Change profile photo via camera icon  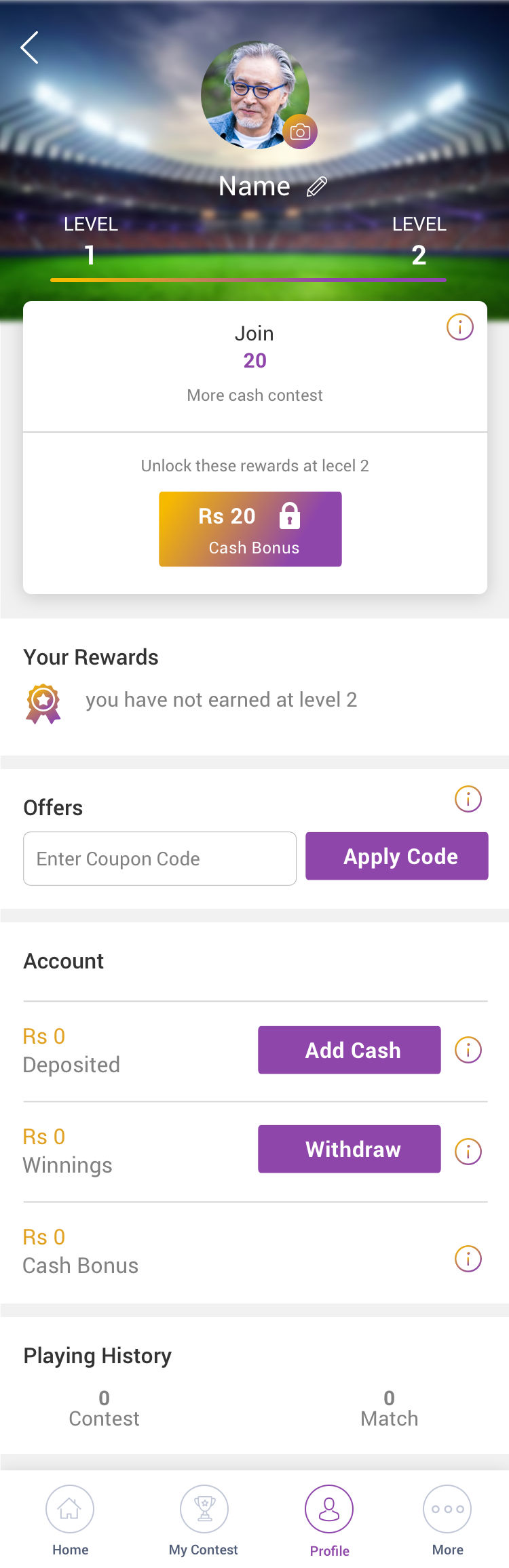coord(300,132)
